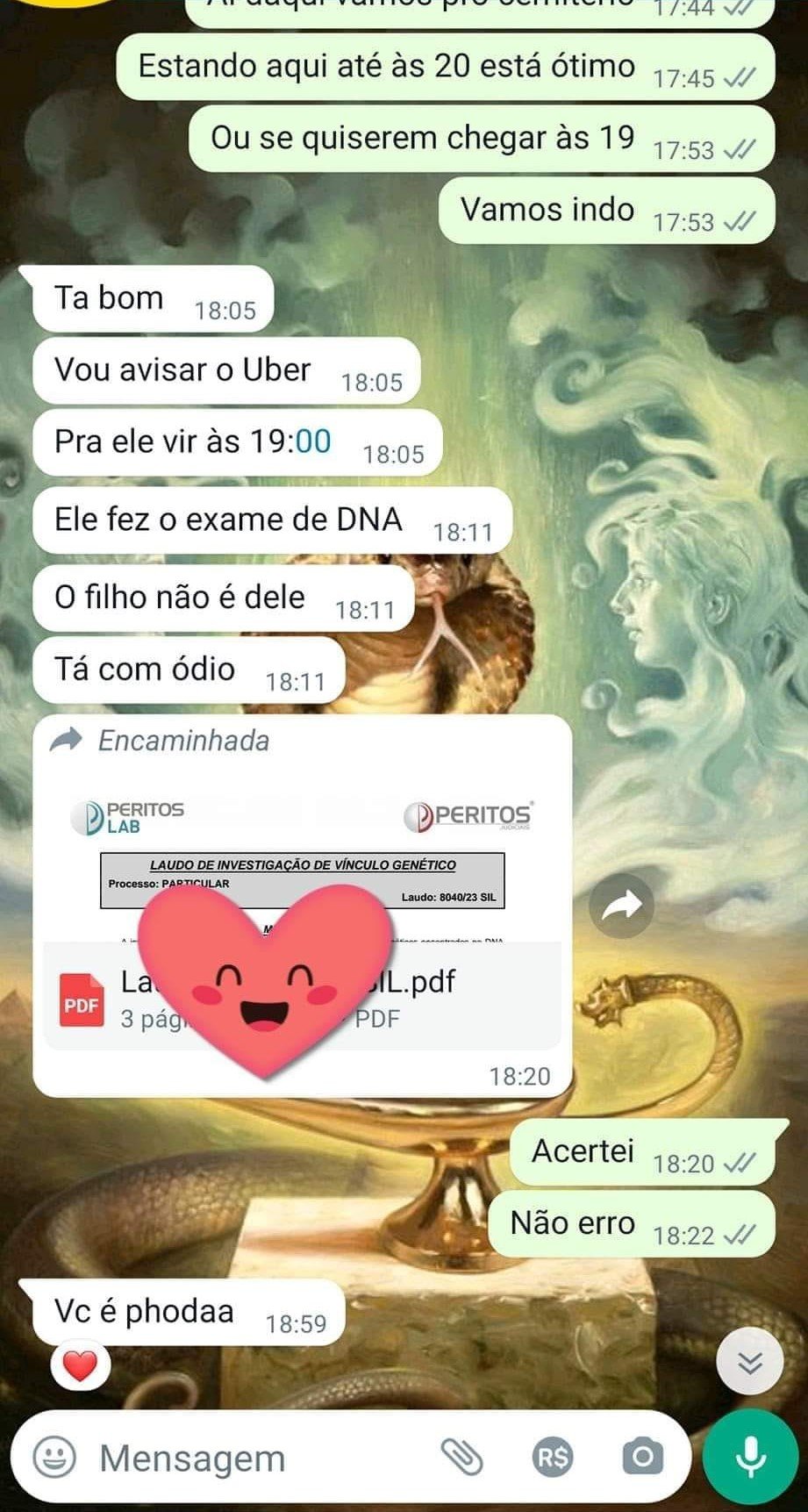Screen dimensions: 808x1512
Task: Jump to latest messages with down arrows
Action: click(749, 1362)
